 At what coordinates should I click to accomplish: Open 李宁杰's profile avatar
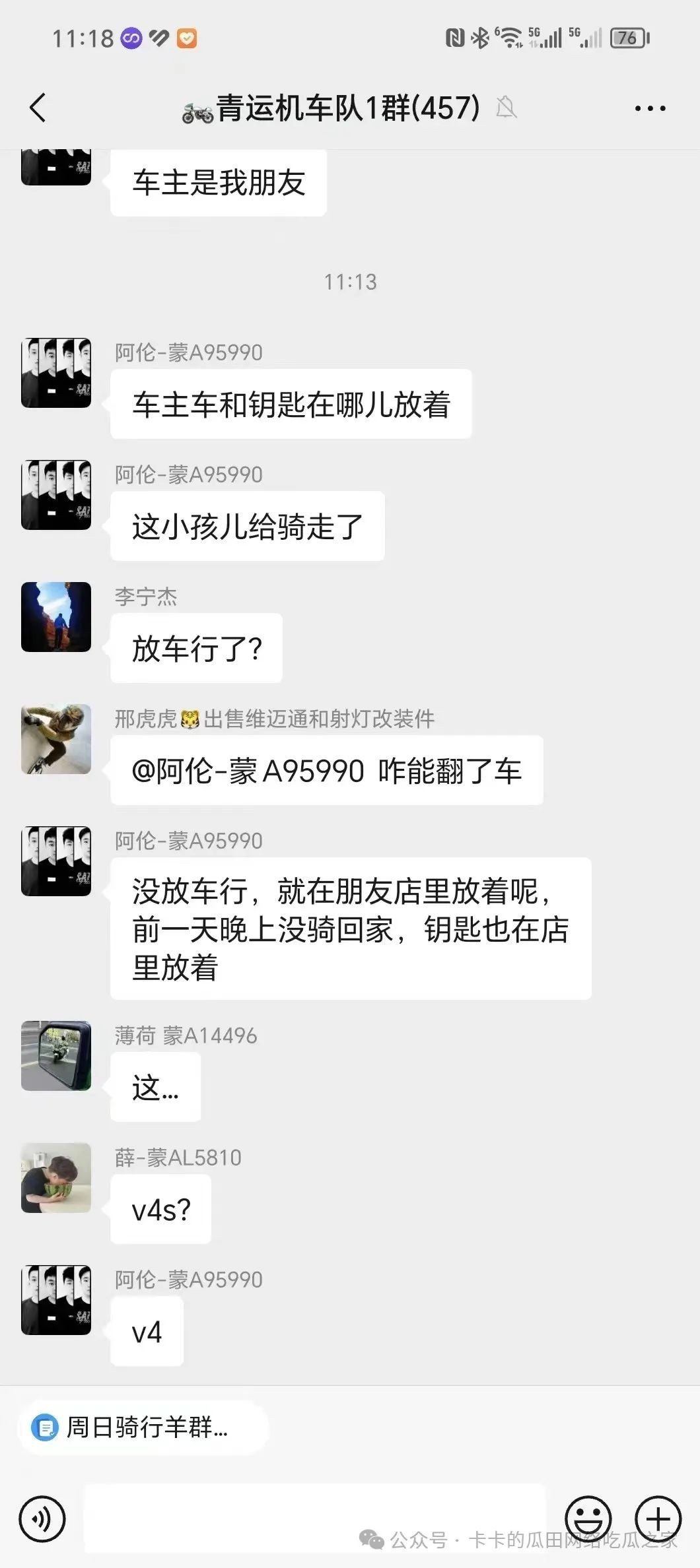pyautogui.click(x=56, y=617)
